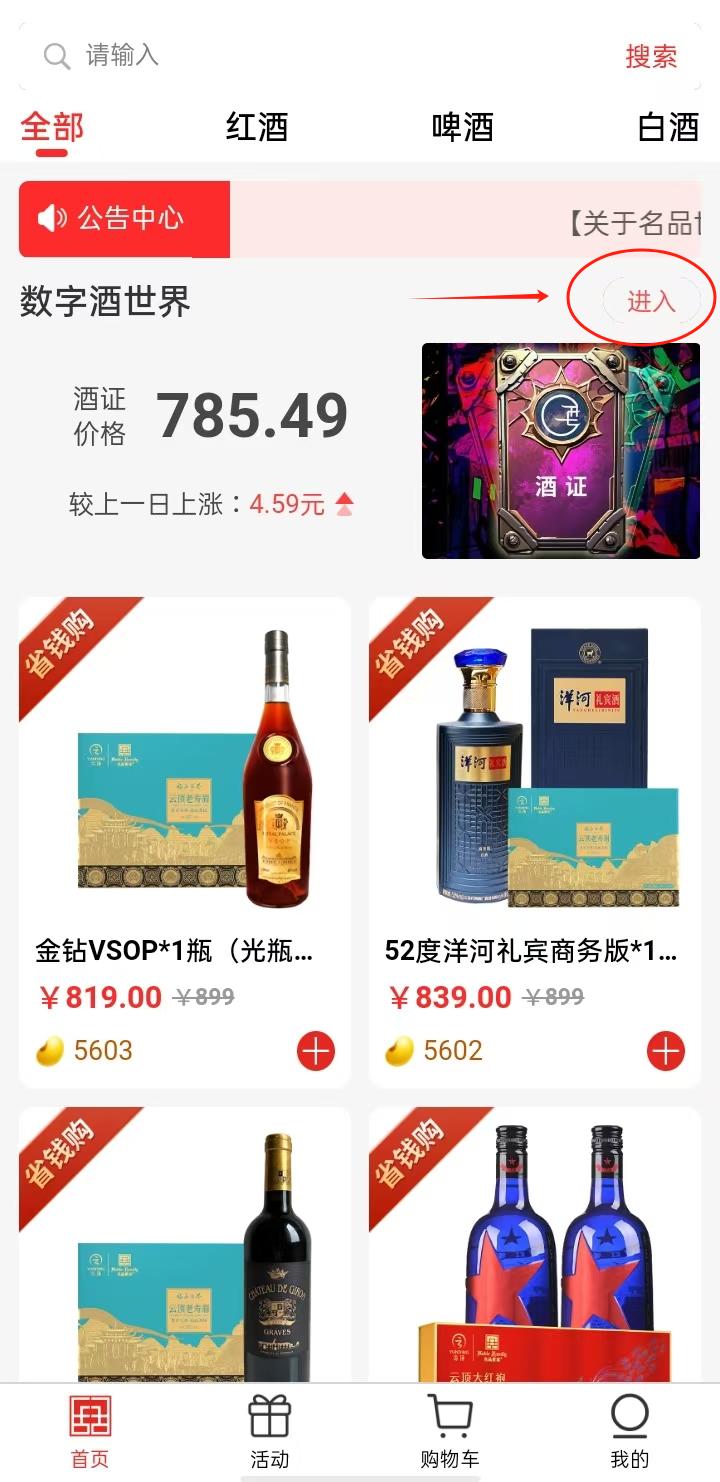Switch to the 活动 tab

[x=270, y=1432]
